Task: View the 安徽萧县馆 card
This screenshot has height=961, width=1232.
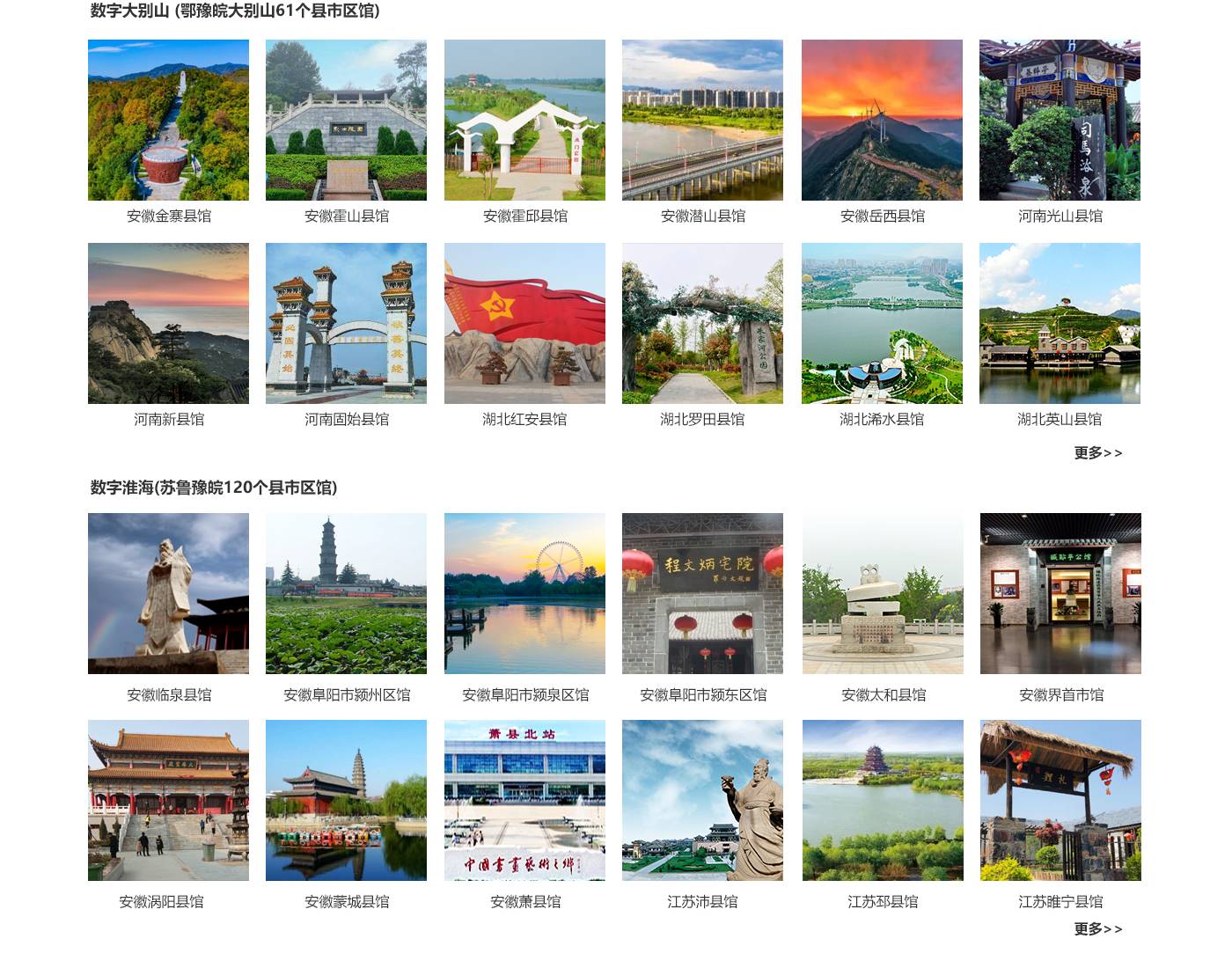Action: [x=524, y=801]
